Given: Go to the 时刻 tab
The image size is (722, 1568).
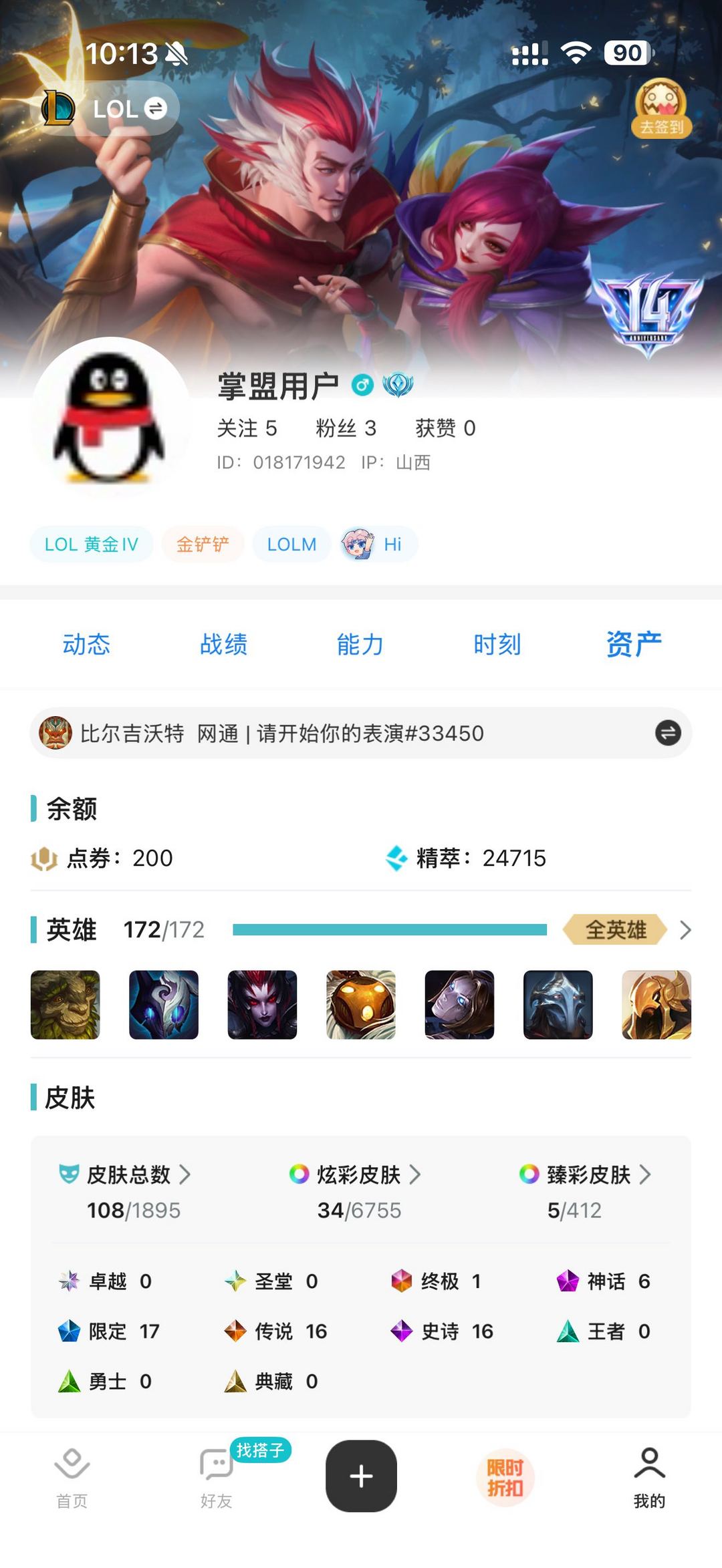Looking at the screenshot, I should tap(497, 645).
